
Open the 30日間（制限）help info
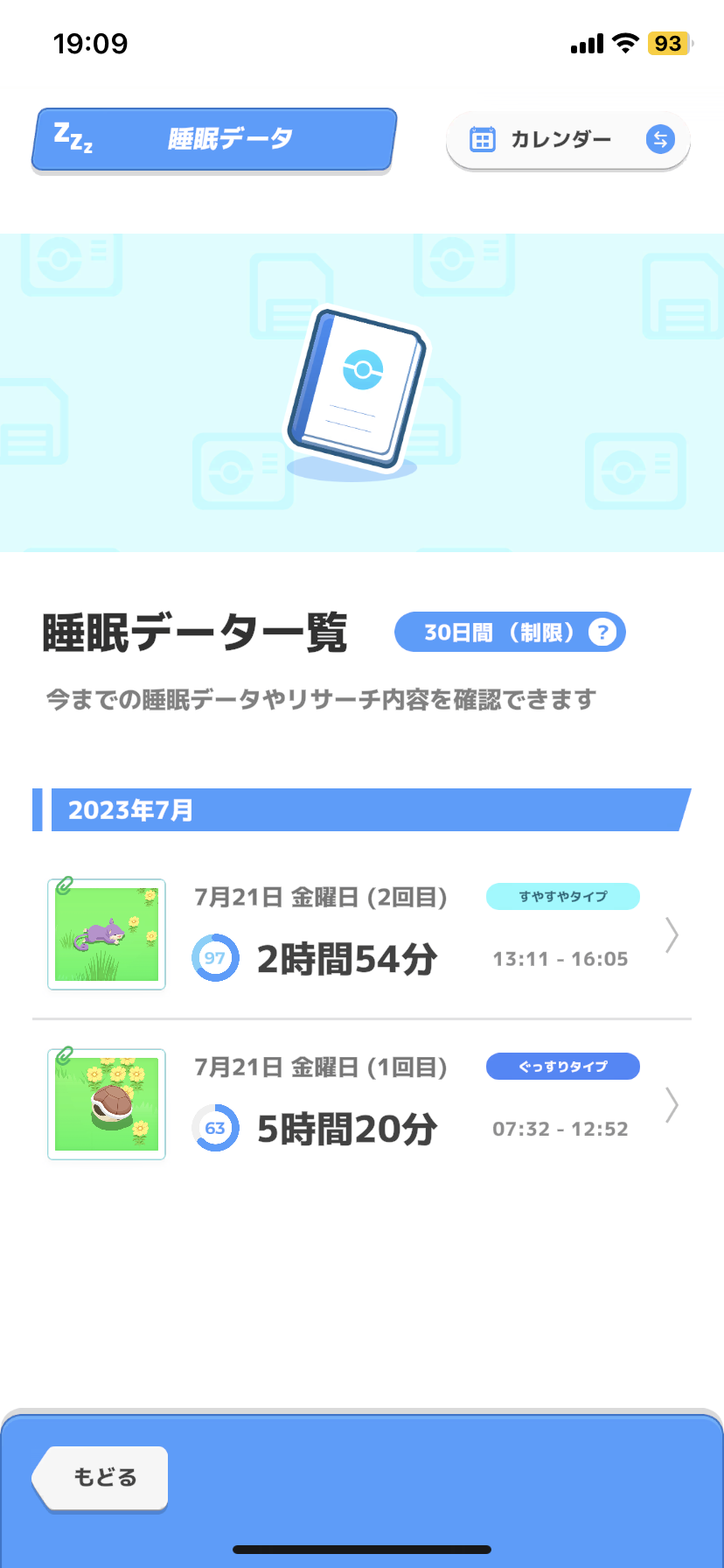pos(602,632)
